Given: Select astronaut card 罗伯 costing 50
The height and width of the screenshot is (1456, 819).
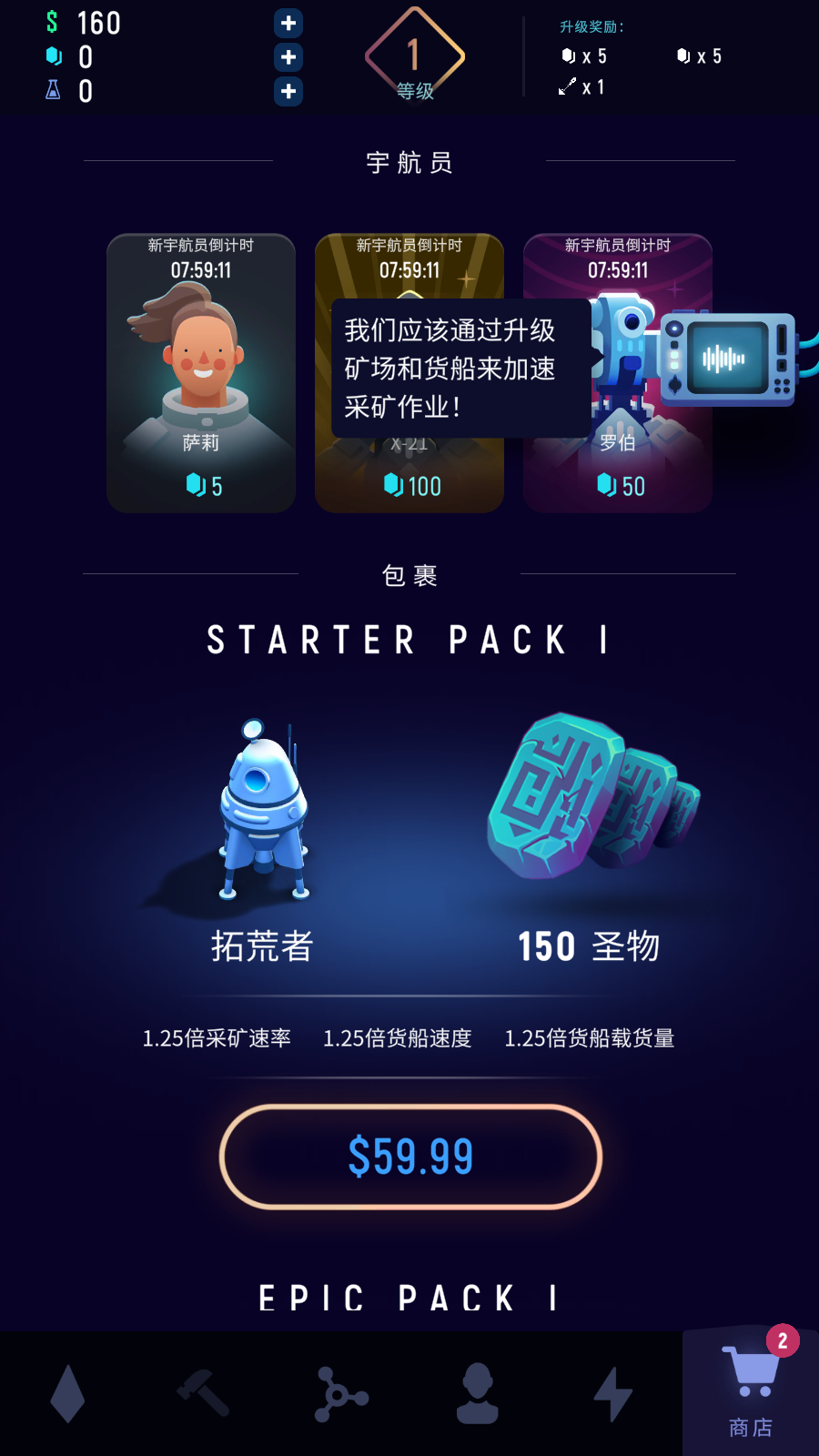Looking at the screenshot, I should tap(618, 373).
